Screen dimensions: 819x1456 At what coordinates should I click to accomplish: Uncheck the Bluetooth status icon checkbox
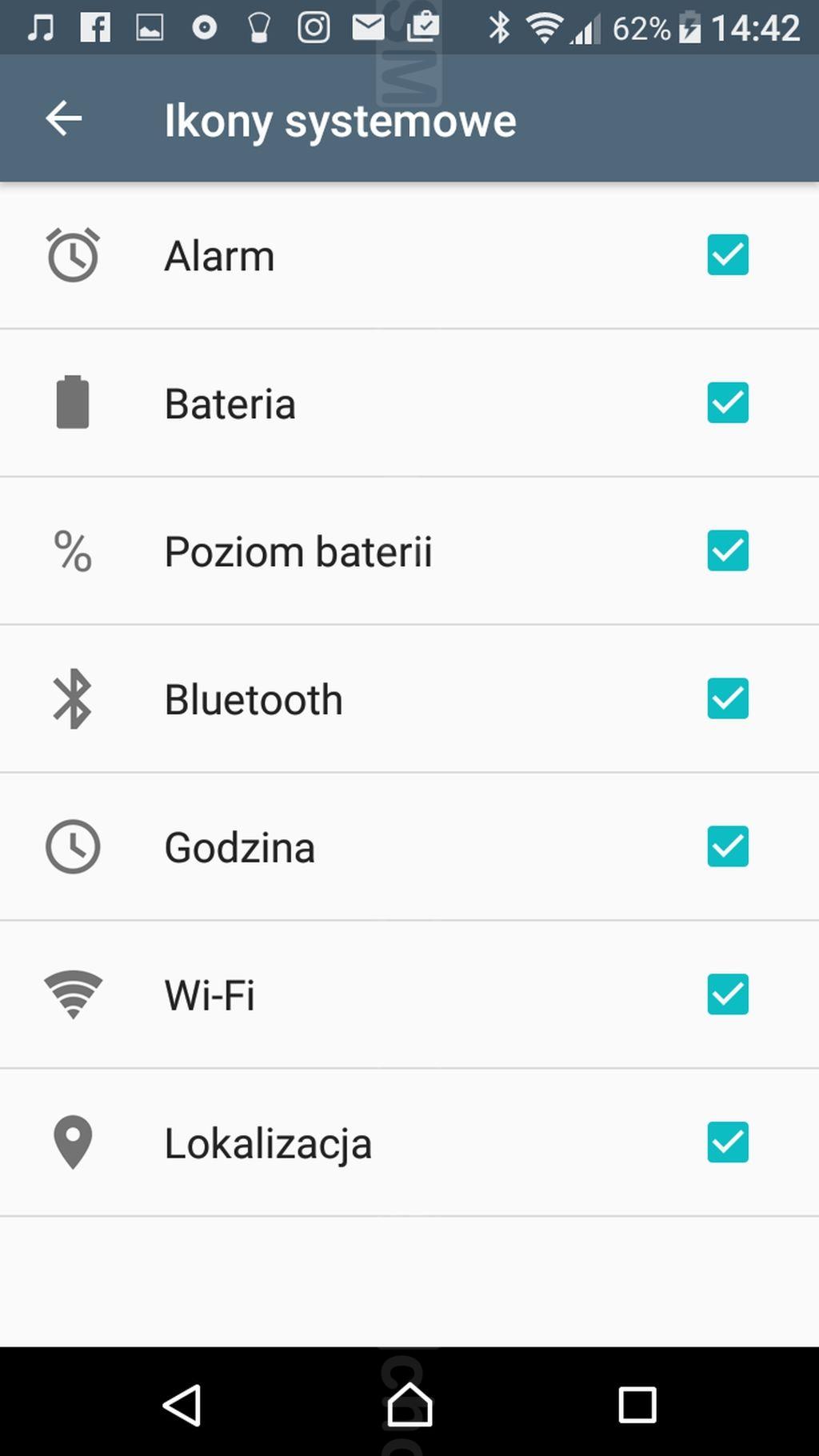[728, 698]
